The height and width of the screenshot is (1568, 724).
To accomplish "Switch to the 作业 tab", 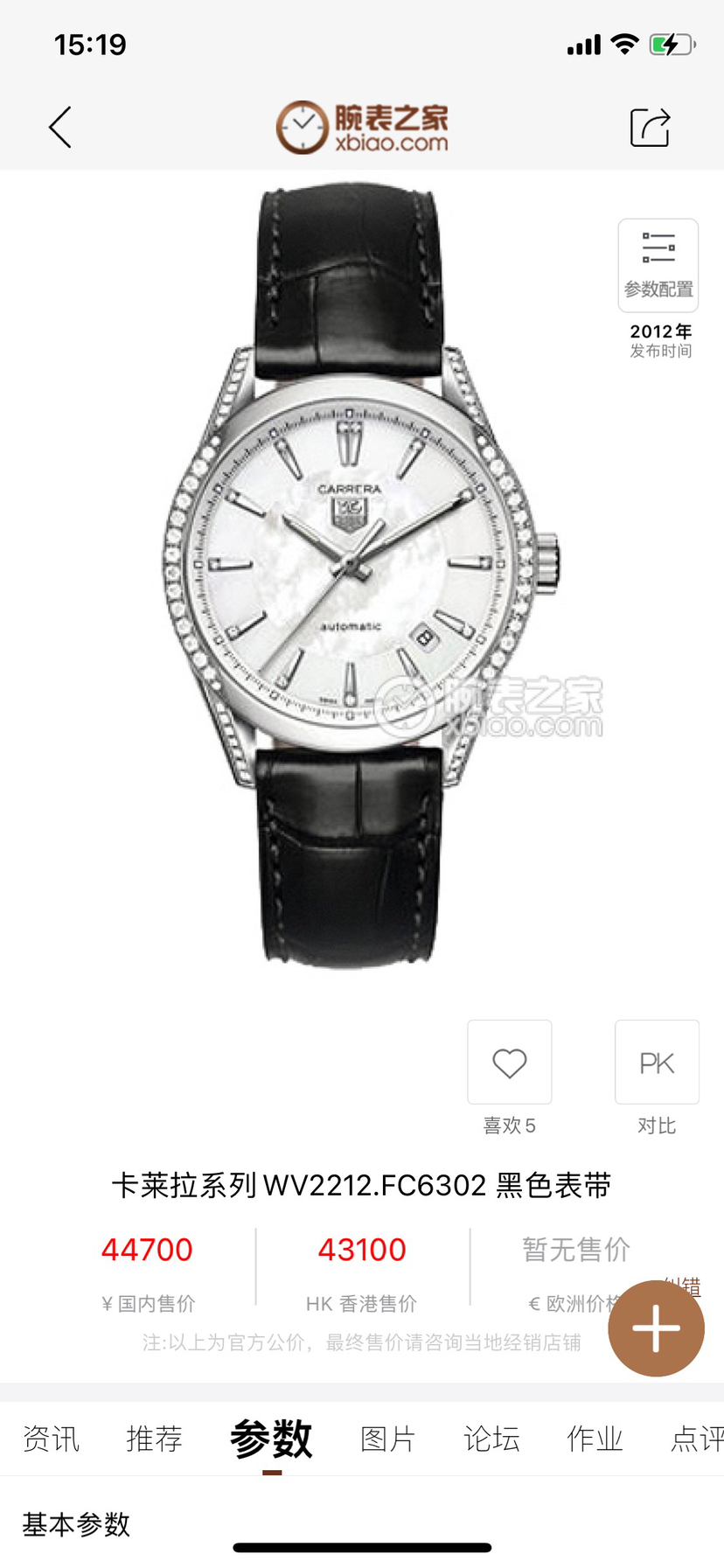I will click(x=595, y=1439).
